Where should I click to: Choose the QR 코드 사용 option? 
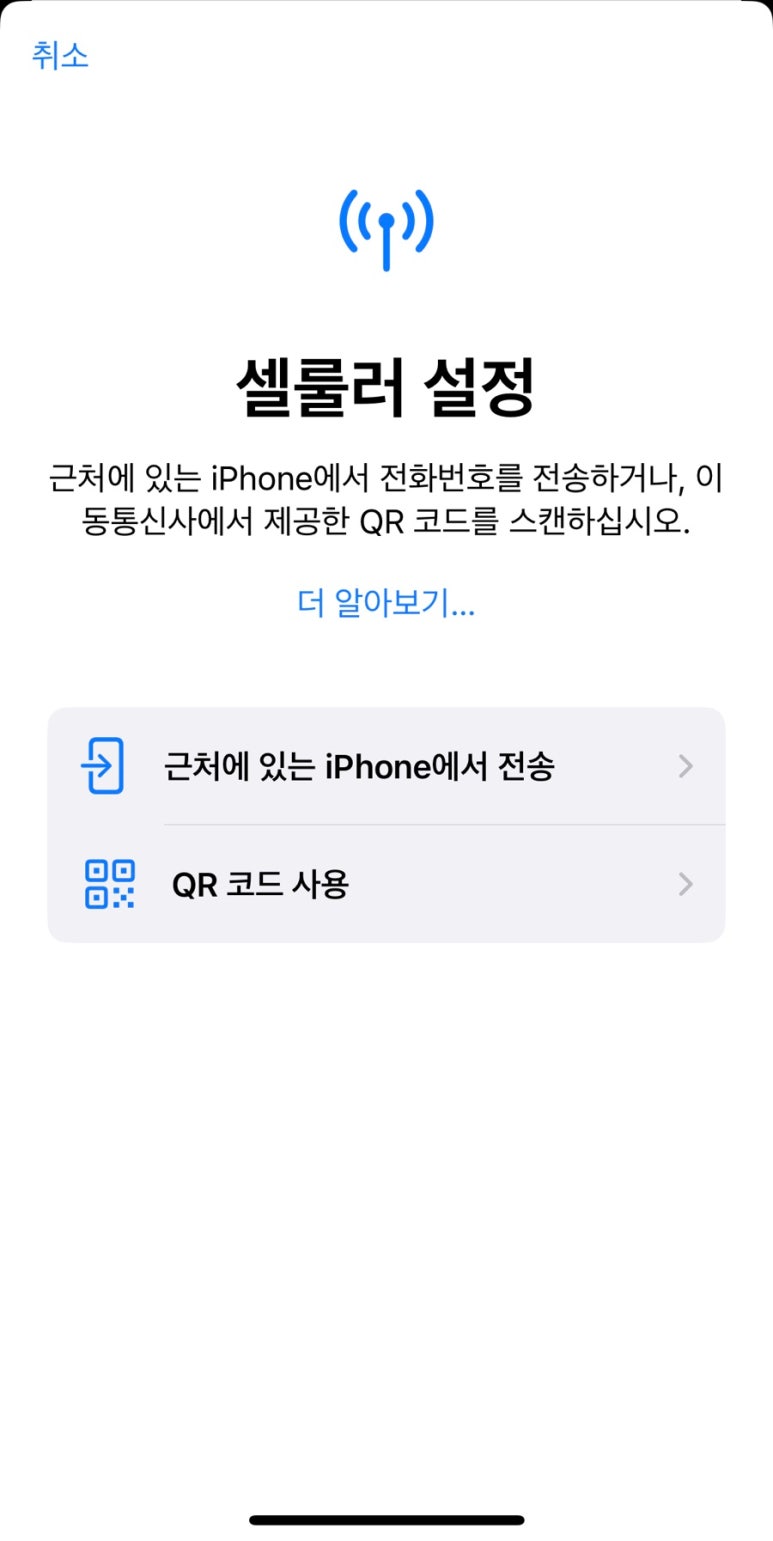tap(386, 884)
